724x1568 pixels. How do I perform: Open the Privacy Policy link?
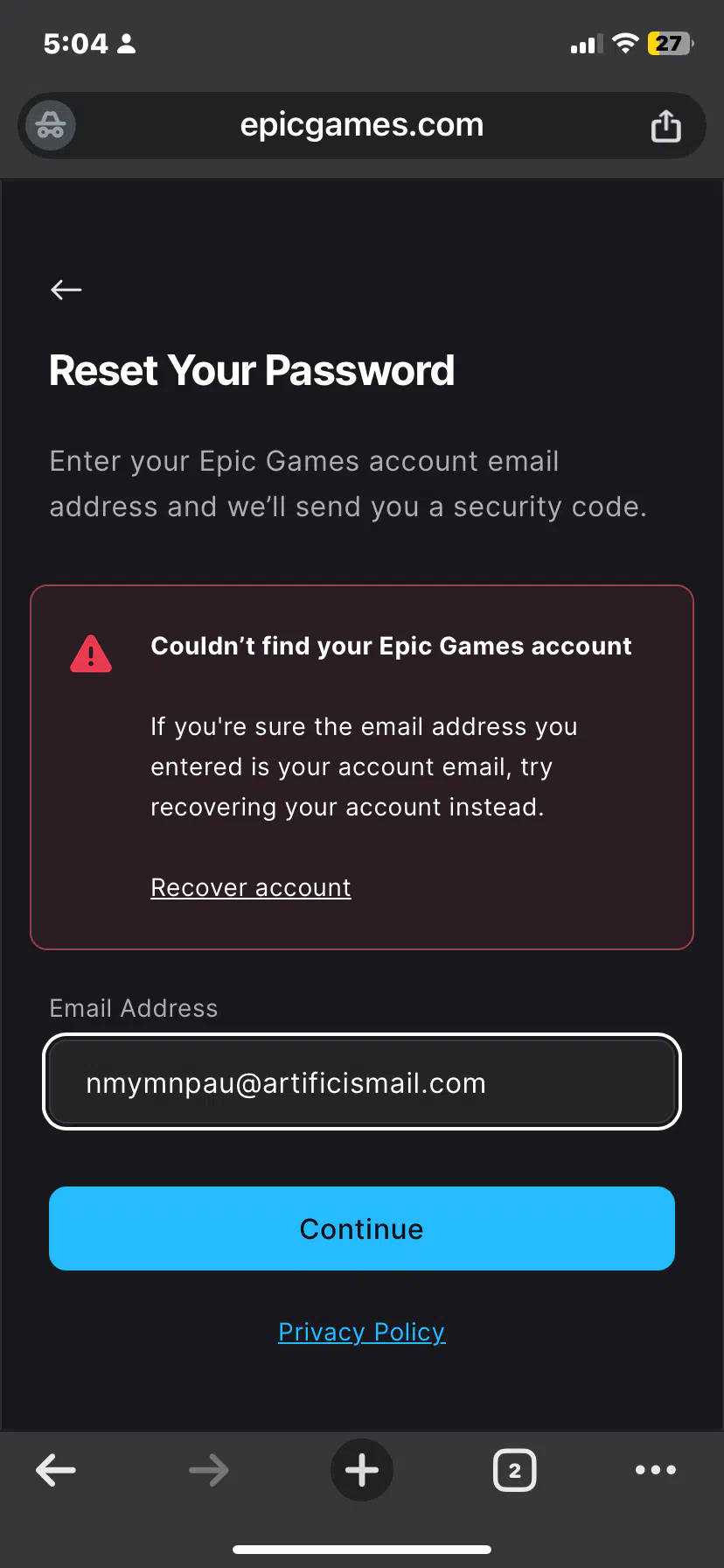click(362, 1332)
